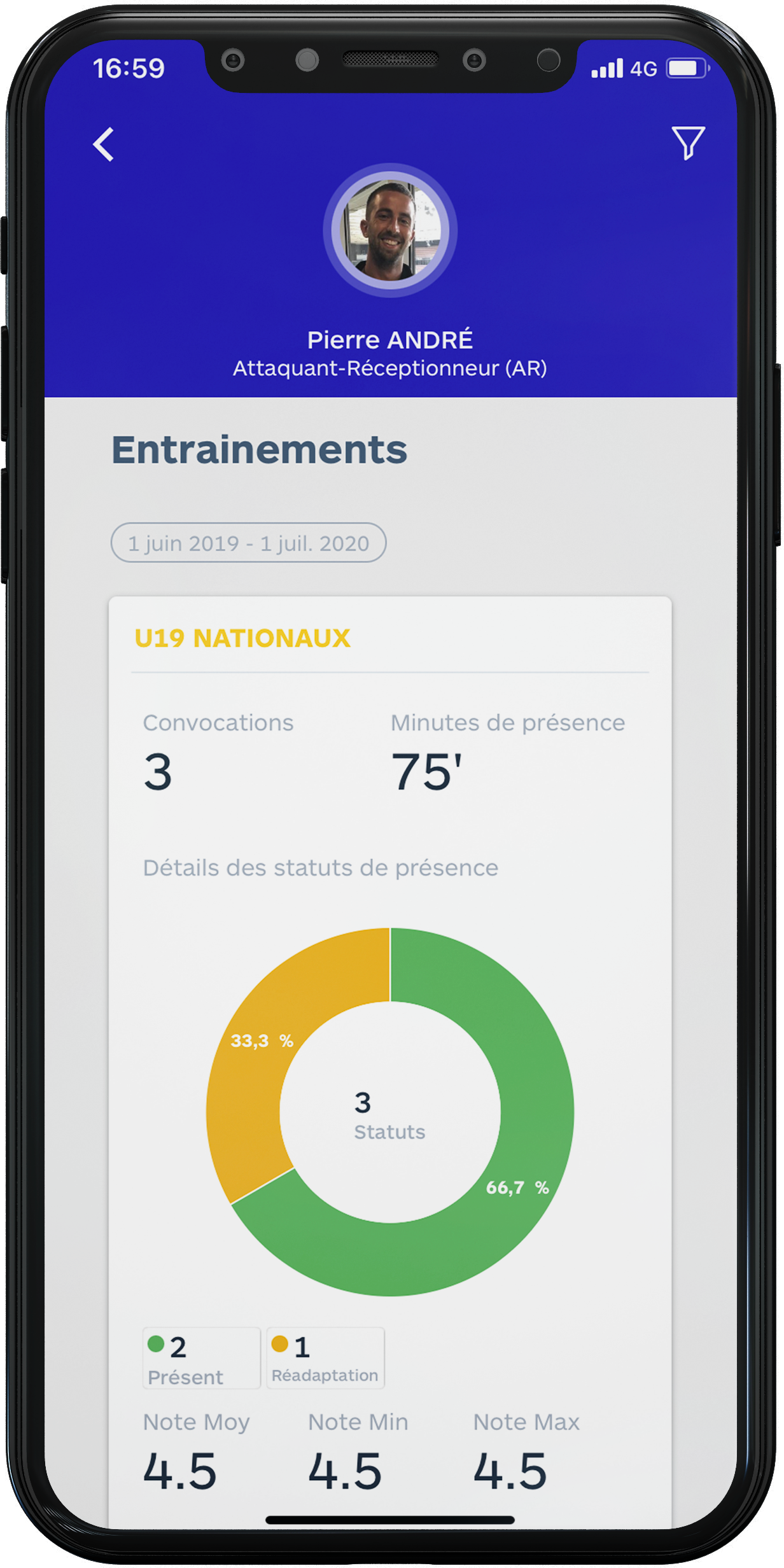Tap Pierre ANDRÉ's profile photo
The image size is (784, 1568).
(x=390, y=230)
